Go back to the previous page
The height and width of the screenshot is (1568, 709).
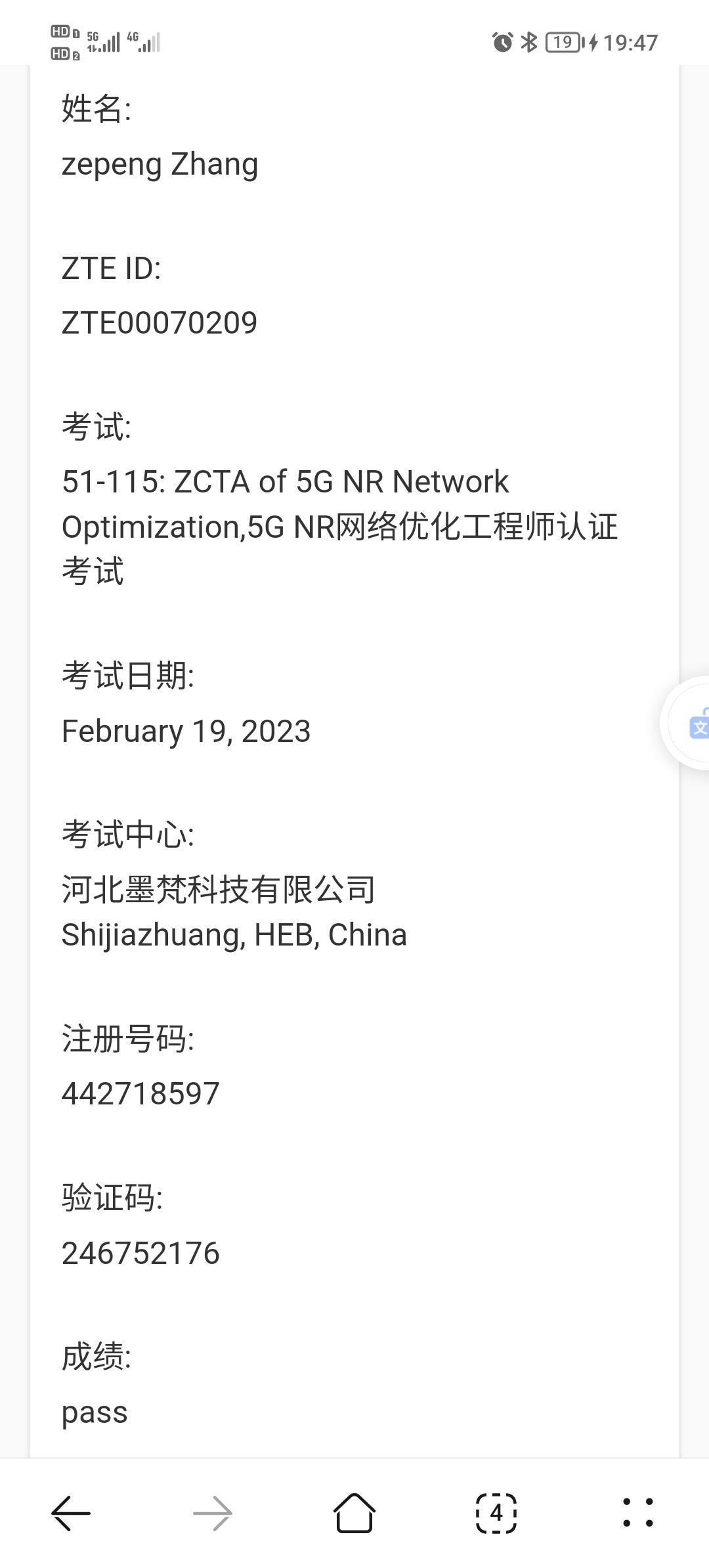[71, 1513]
